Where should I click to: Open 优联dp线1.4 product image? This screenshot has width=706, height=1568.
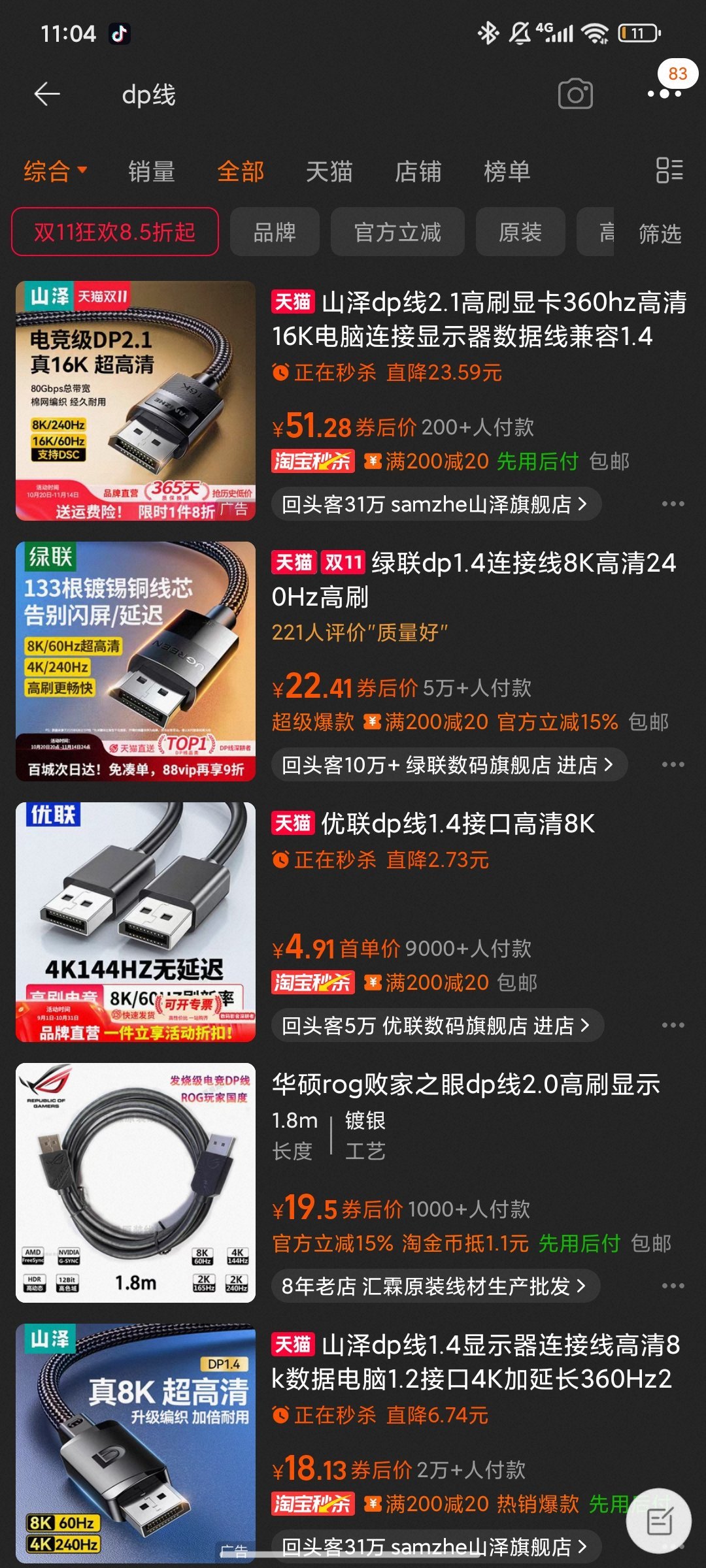135,922
